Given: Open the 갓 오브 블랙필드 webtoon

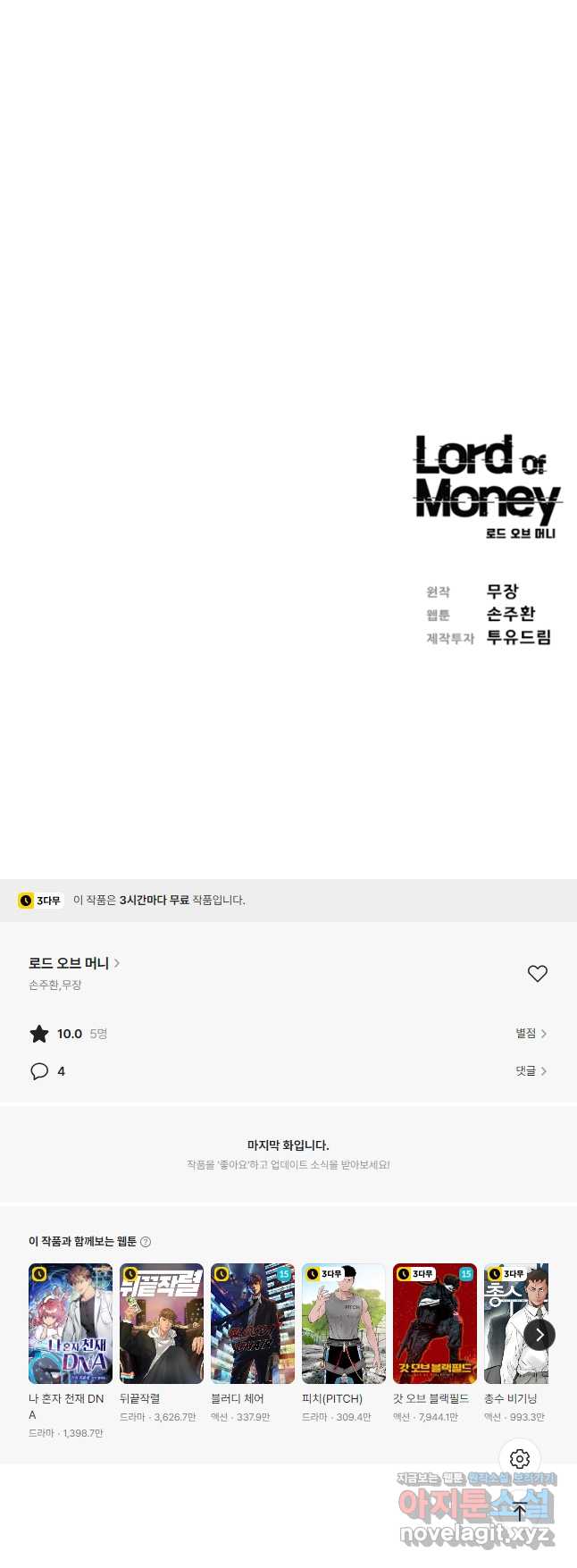Looking at the screenshot, I should (435, 1324).
